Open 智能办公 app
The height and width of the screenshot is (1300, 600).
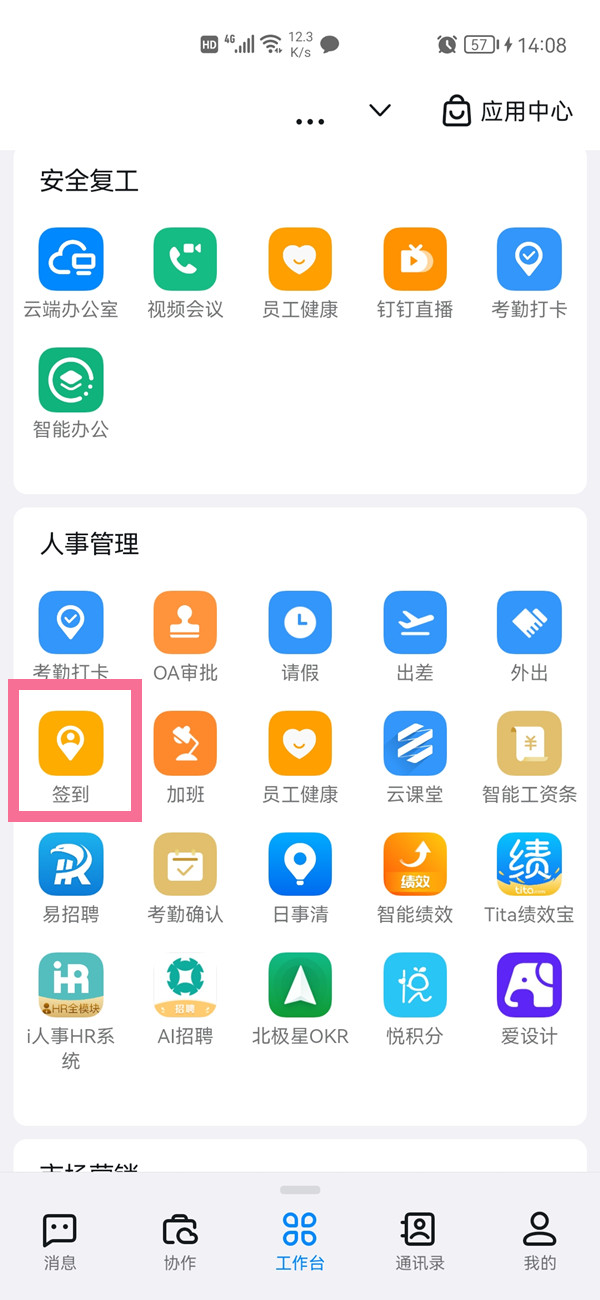(71, 380)
